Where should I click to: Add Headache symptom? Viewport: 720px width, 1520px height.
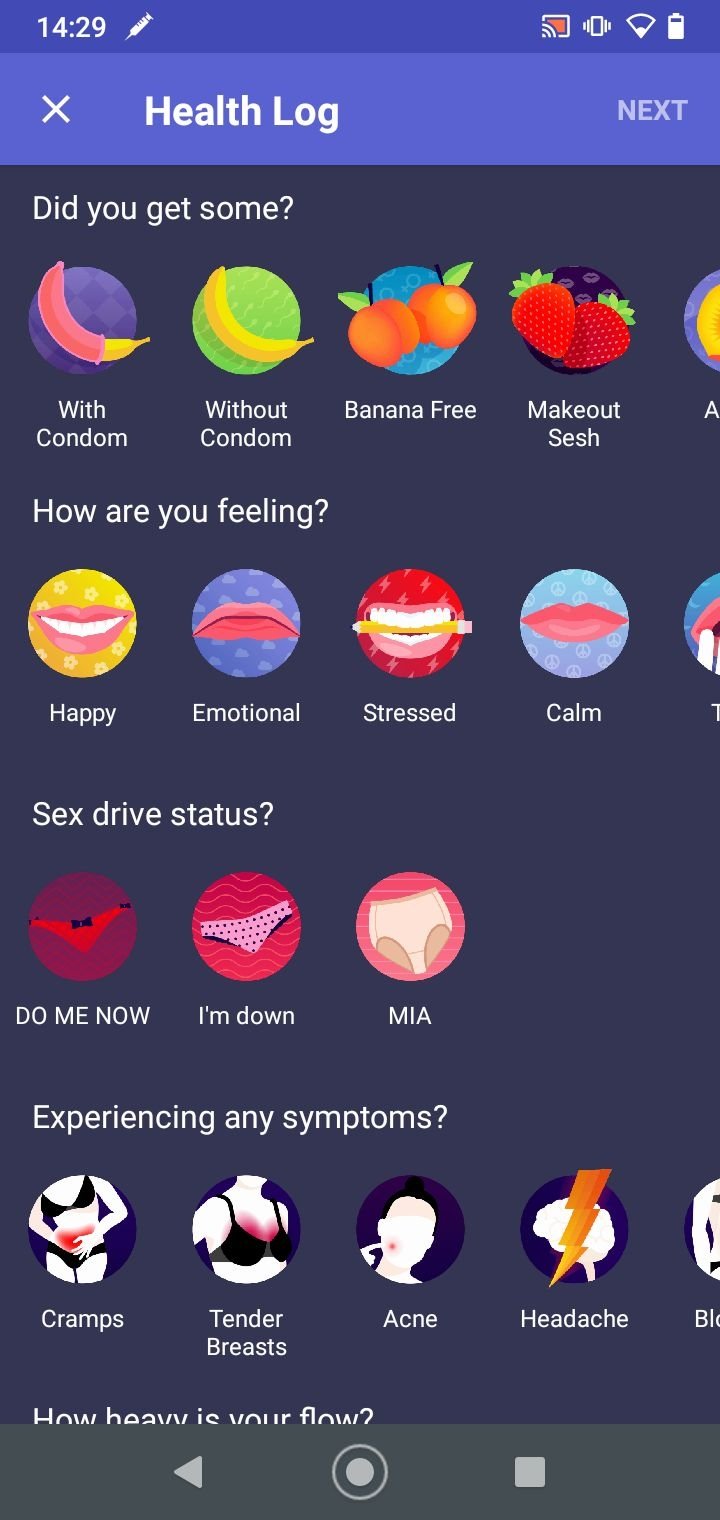(574, 1229)
